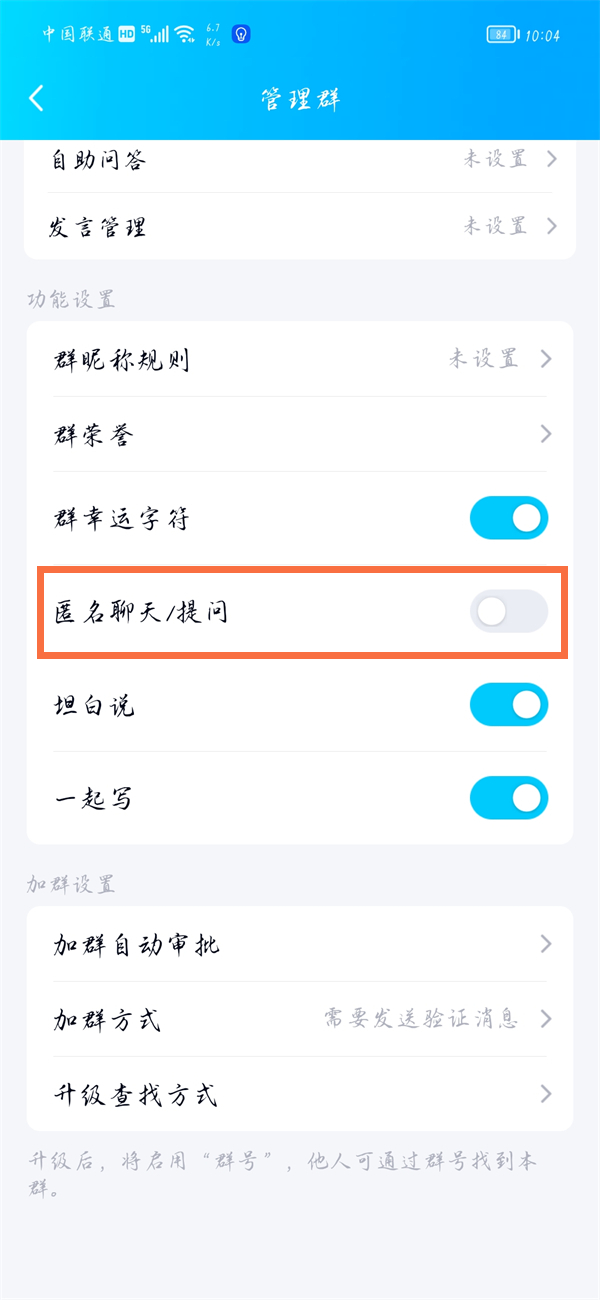Screen dimensions: 600x1300
Task: Toggle off 一起写
Action: coord(509,798)
